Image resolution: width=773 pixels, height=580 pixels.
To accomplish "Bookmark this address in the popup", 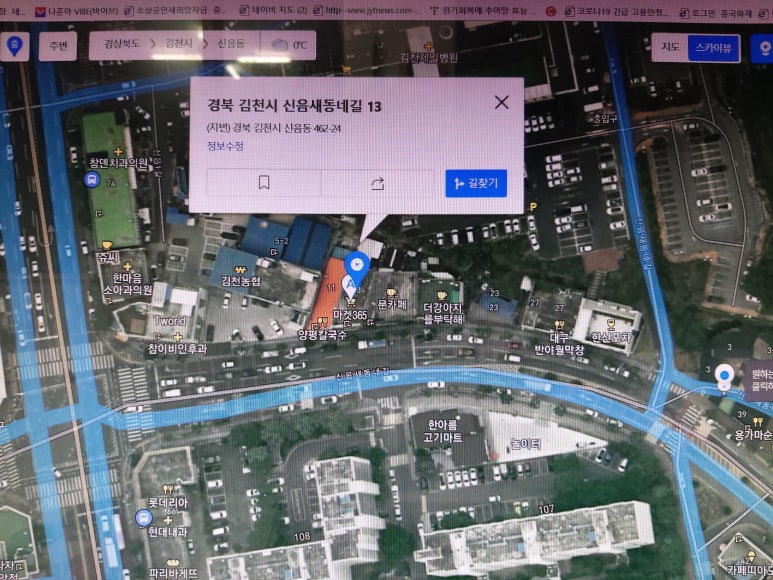I will 264,183.
